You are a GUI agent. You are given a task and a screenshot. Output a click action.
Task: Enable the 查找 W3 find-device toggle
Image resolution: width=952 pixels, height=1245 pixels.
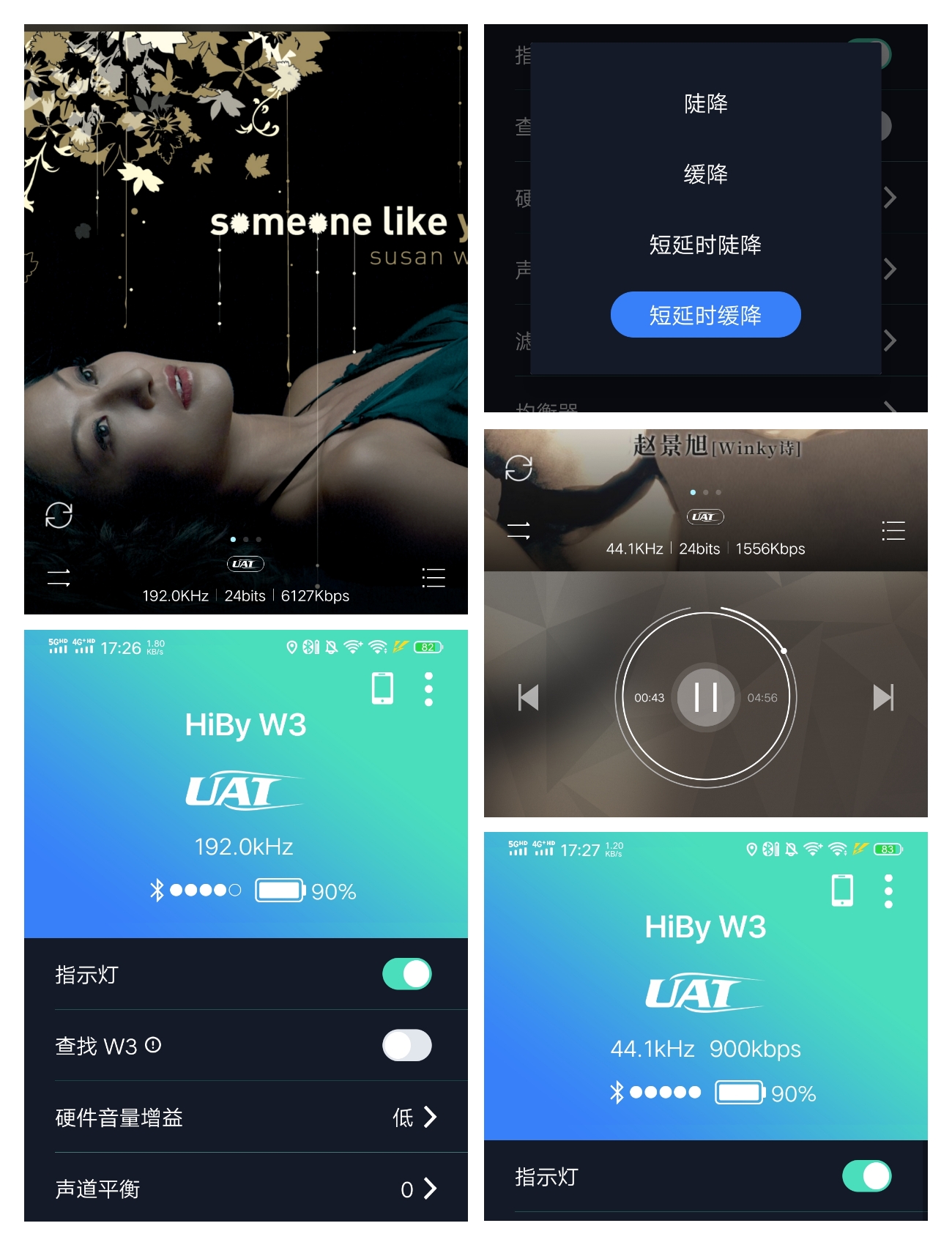tap(406, 1046)
